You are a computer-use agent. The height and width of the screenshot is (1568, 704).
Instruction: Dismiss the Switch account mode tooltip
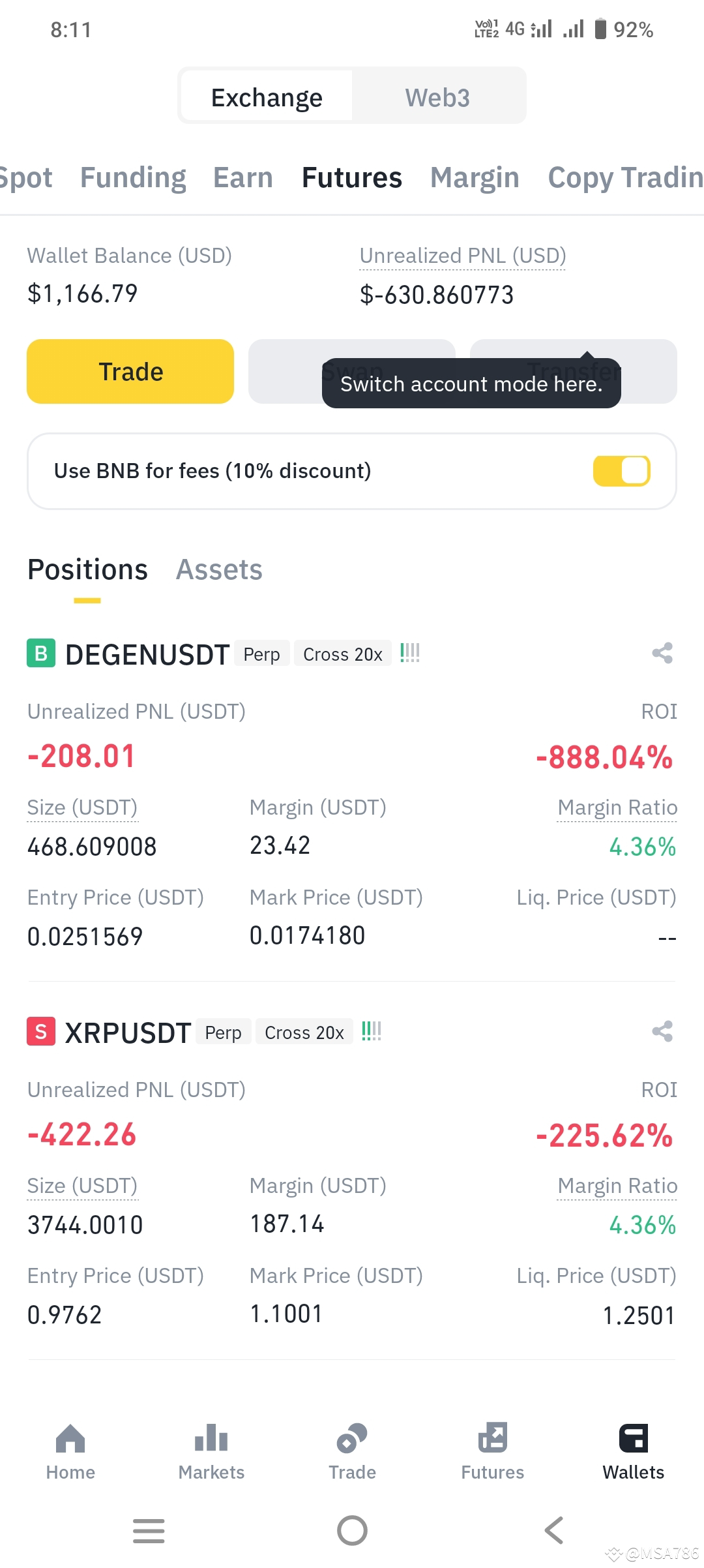pos(471,384)
